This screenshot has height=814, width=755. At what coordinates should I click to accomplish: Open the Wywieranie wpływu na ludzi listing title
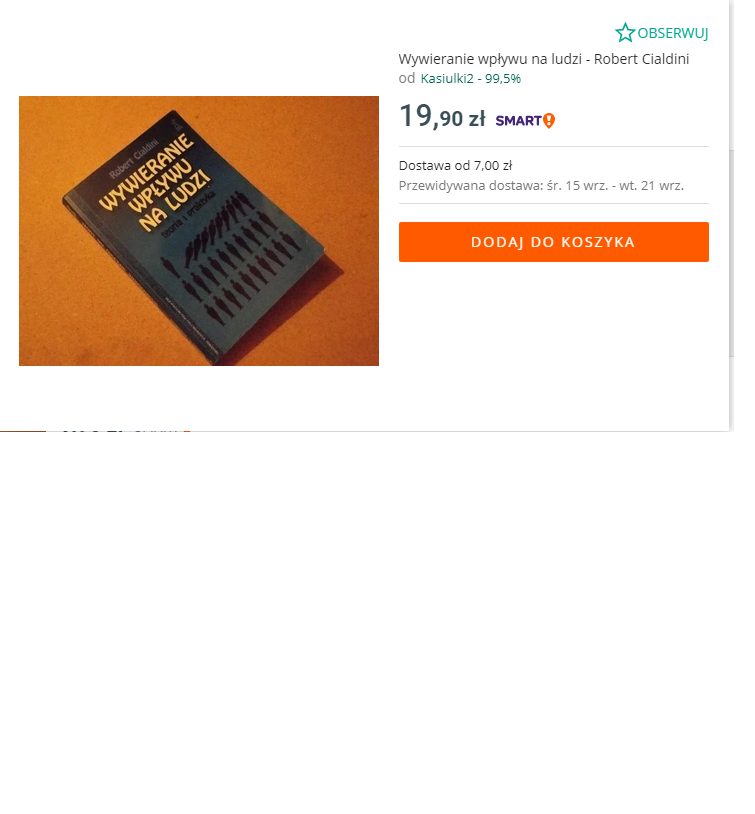543,59
